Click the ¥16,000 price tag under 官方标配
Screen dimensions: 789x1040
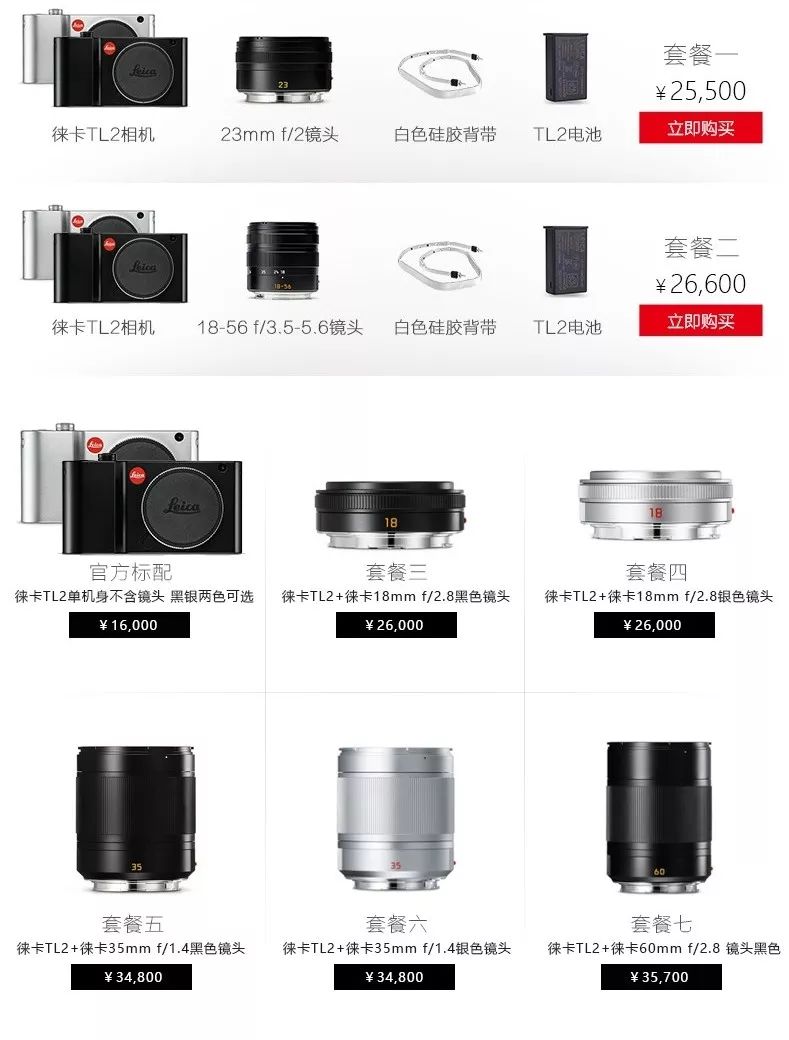[130, 624]
